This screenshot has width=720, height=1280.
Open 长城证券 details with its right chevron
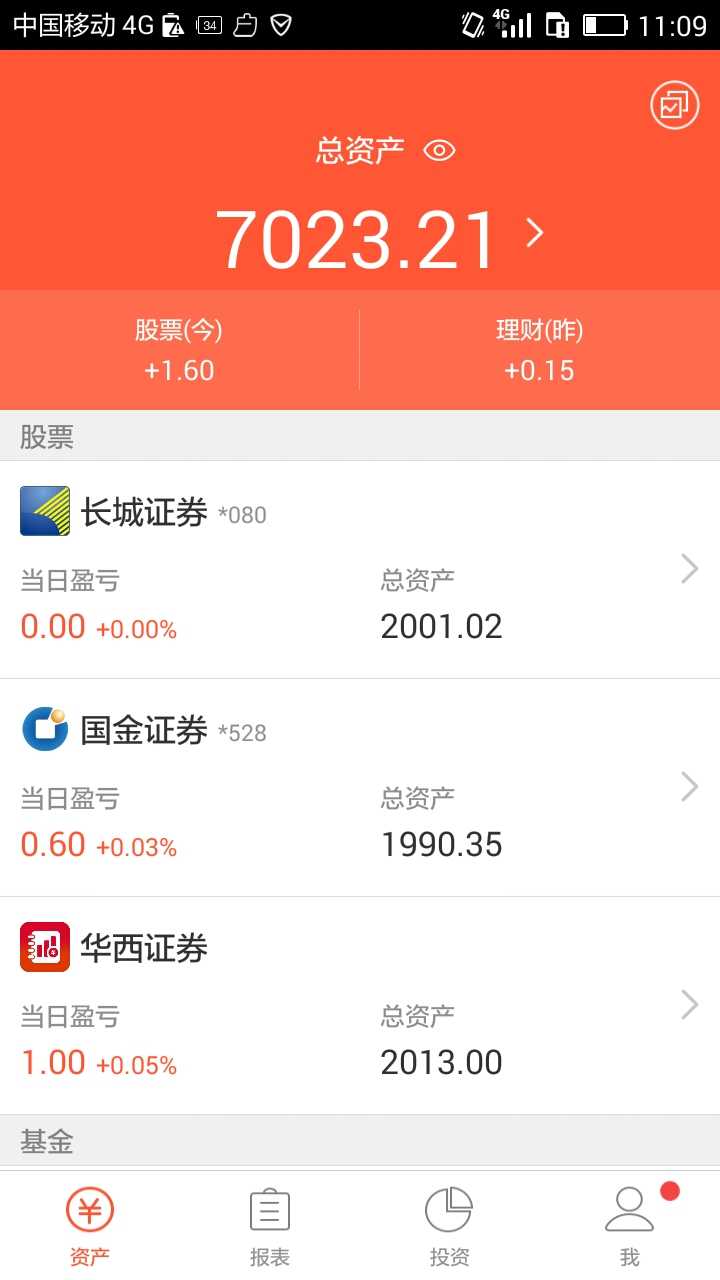[x=688, y=568]
